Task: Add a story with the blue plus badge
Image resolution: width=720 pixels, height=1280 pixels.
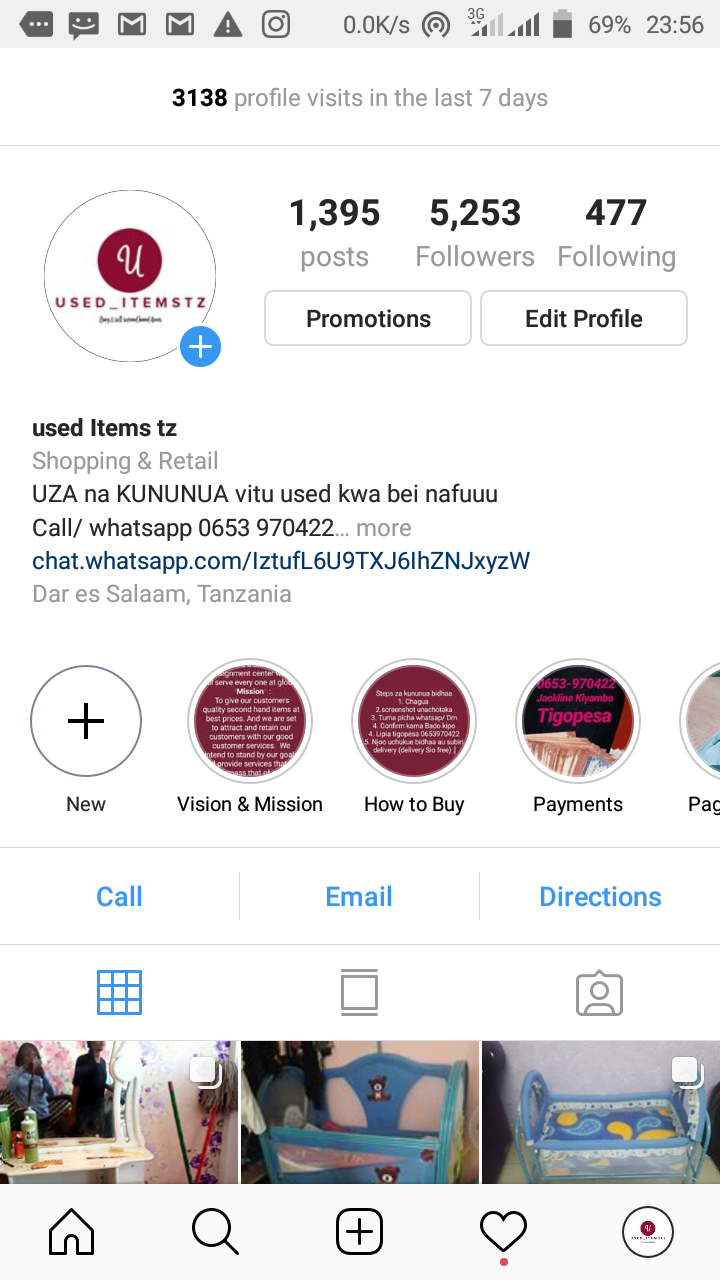Action: coord(200,347)
